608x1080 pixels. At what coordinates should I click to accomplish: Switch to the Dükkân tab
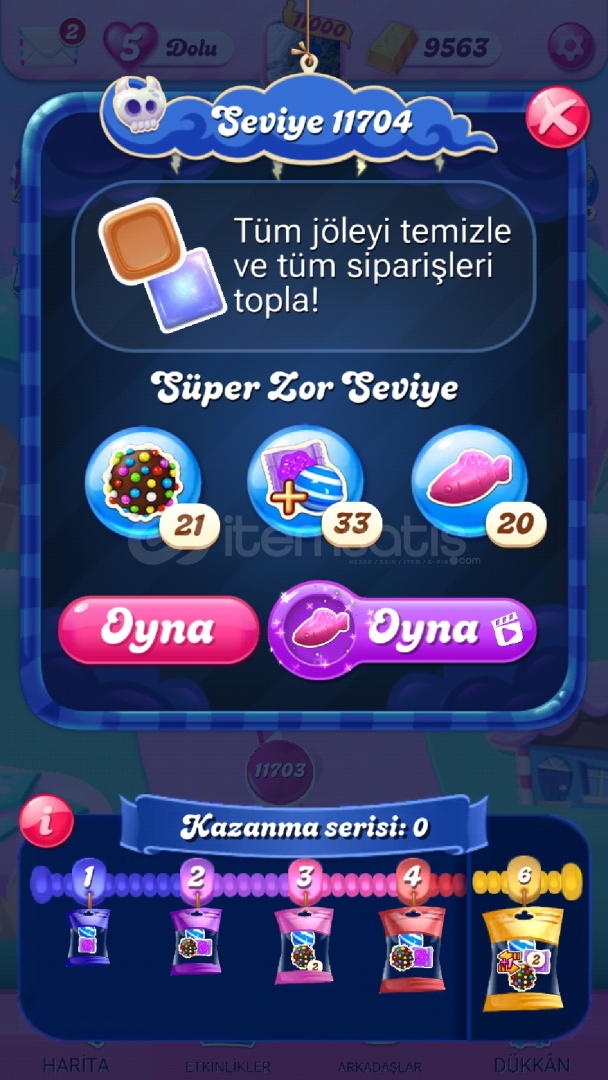coord(532,1064)
